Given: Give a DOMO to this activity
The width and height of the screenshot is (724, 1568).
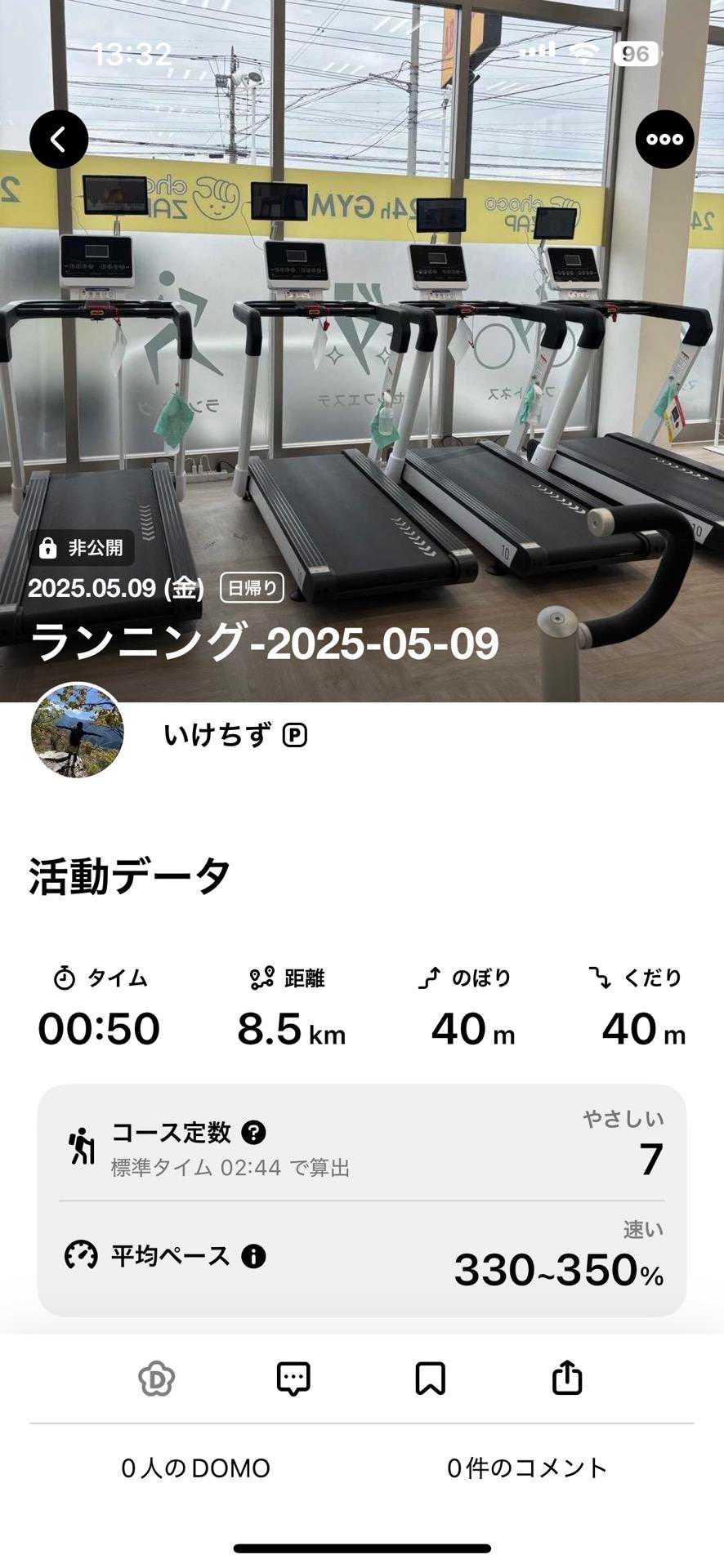Looking at the screenshot, I should point(157,1379).
